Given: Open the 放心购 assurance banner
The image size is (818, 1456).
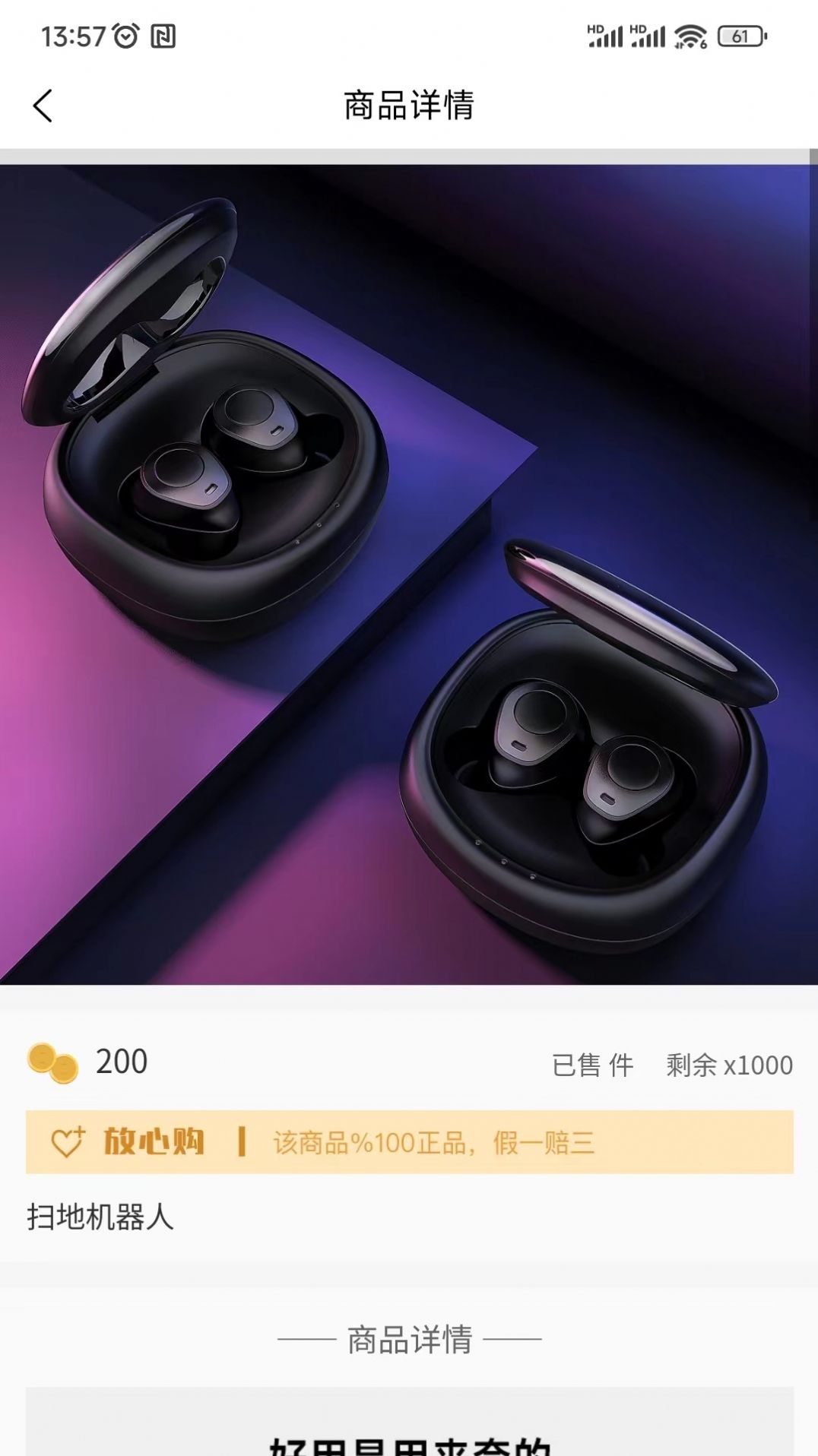Looking at the screenshot, I should click(x=409, y=1140).
